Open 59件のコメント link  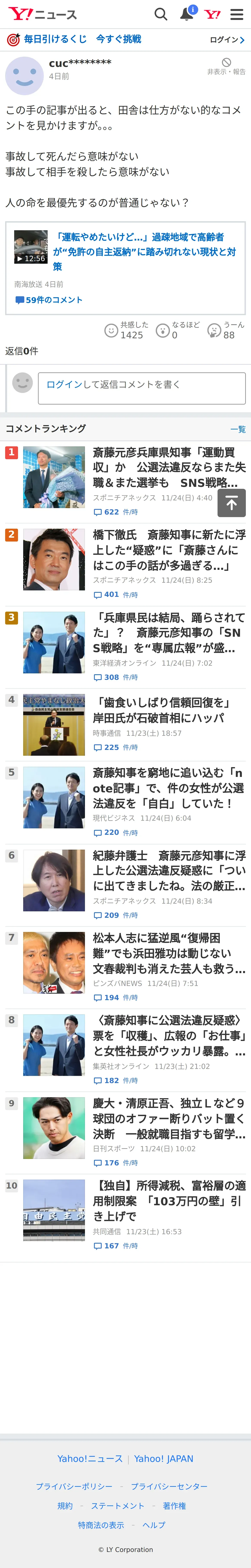(x=49, y=300)
